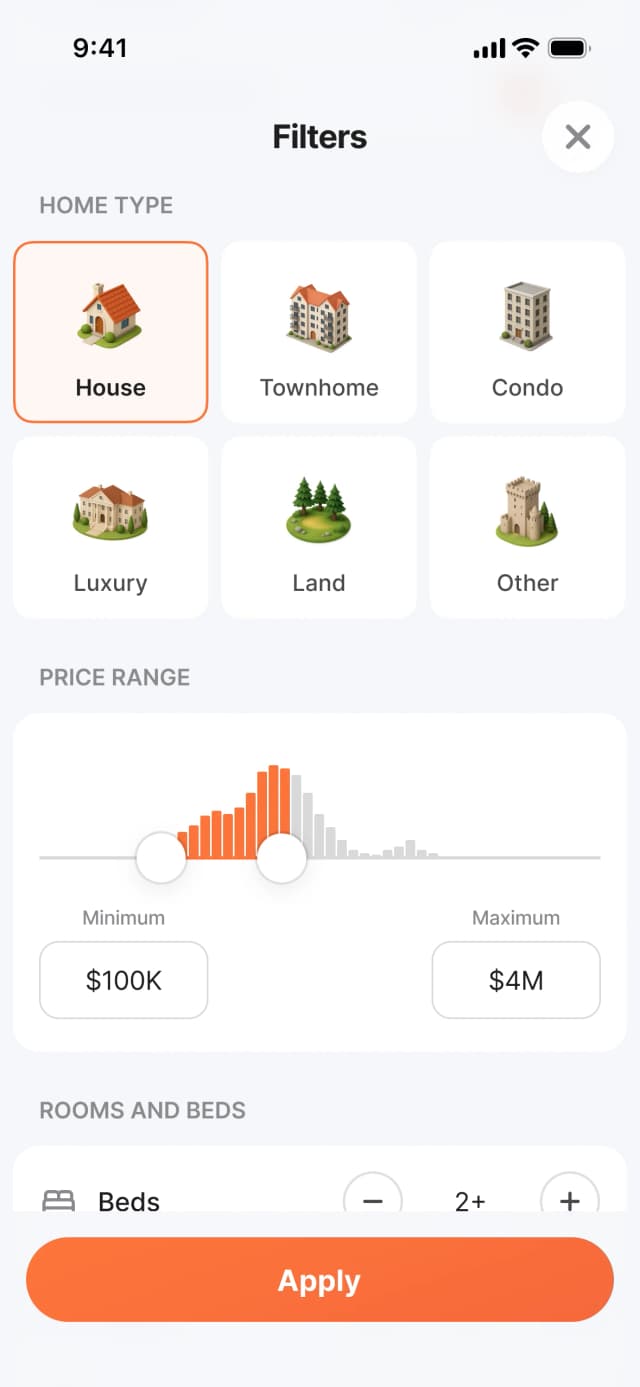640x1387 pixels.
Task: Pick the Other home type
Action: (527, 527)
